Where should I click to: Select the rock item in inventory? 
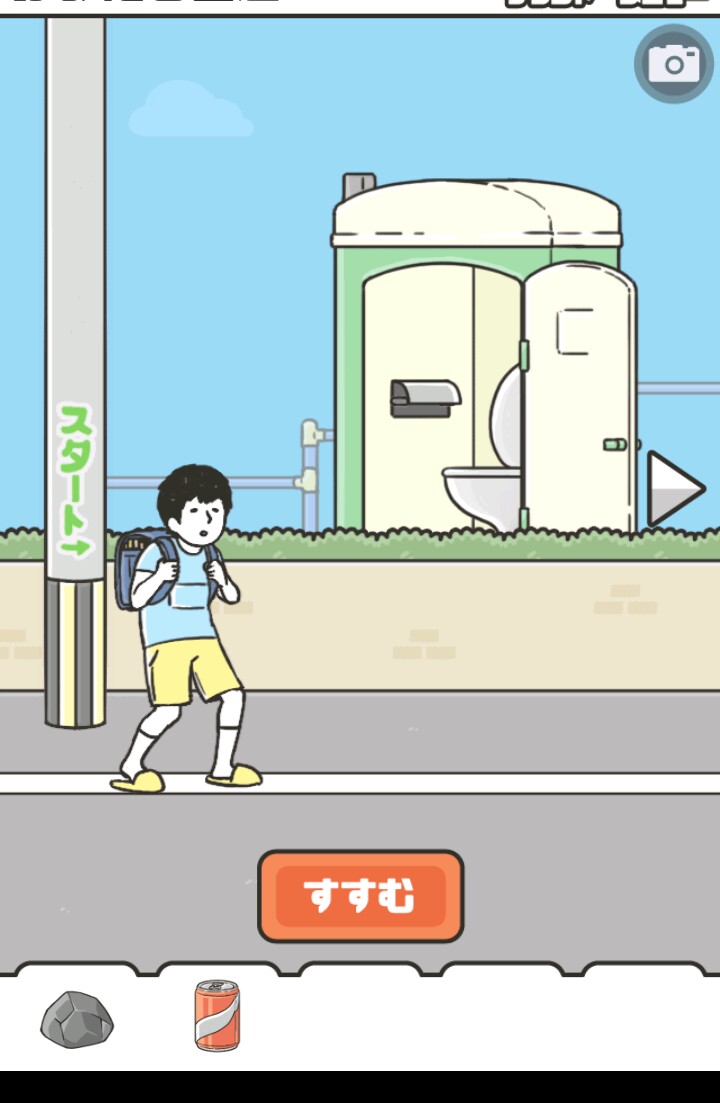77,1019
